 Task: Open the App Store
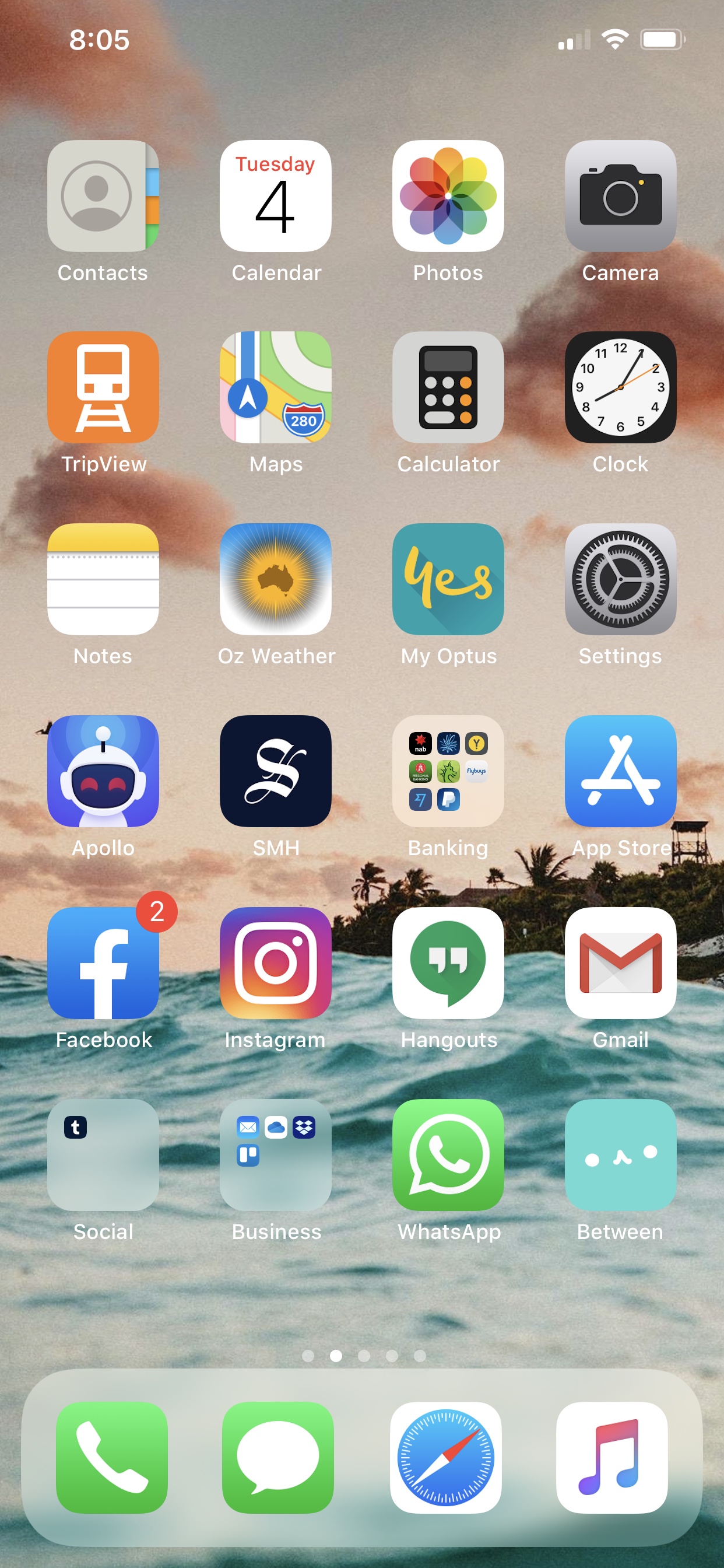[620, 771]
